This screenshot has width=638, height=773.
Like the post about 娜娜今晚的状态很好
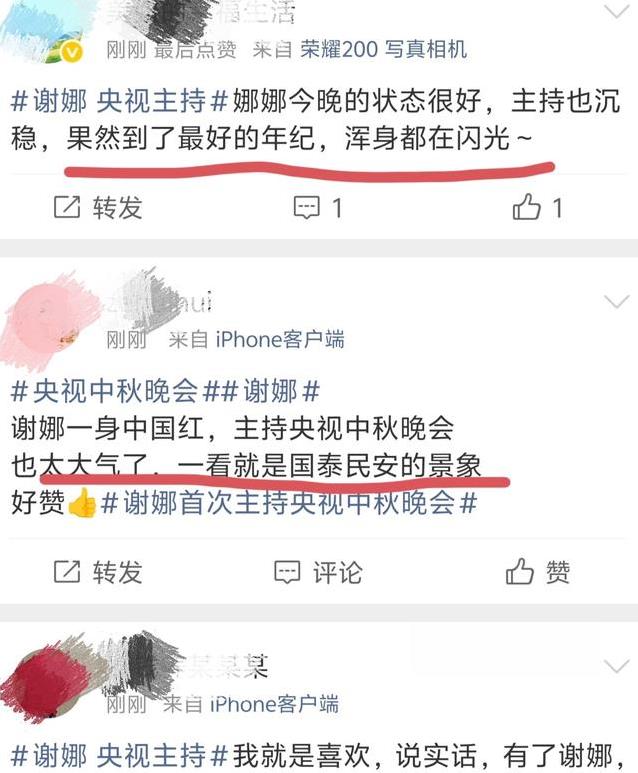coord(538,207)
